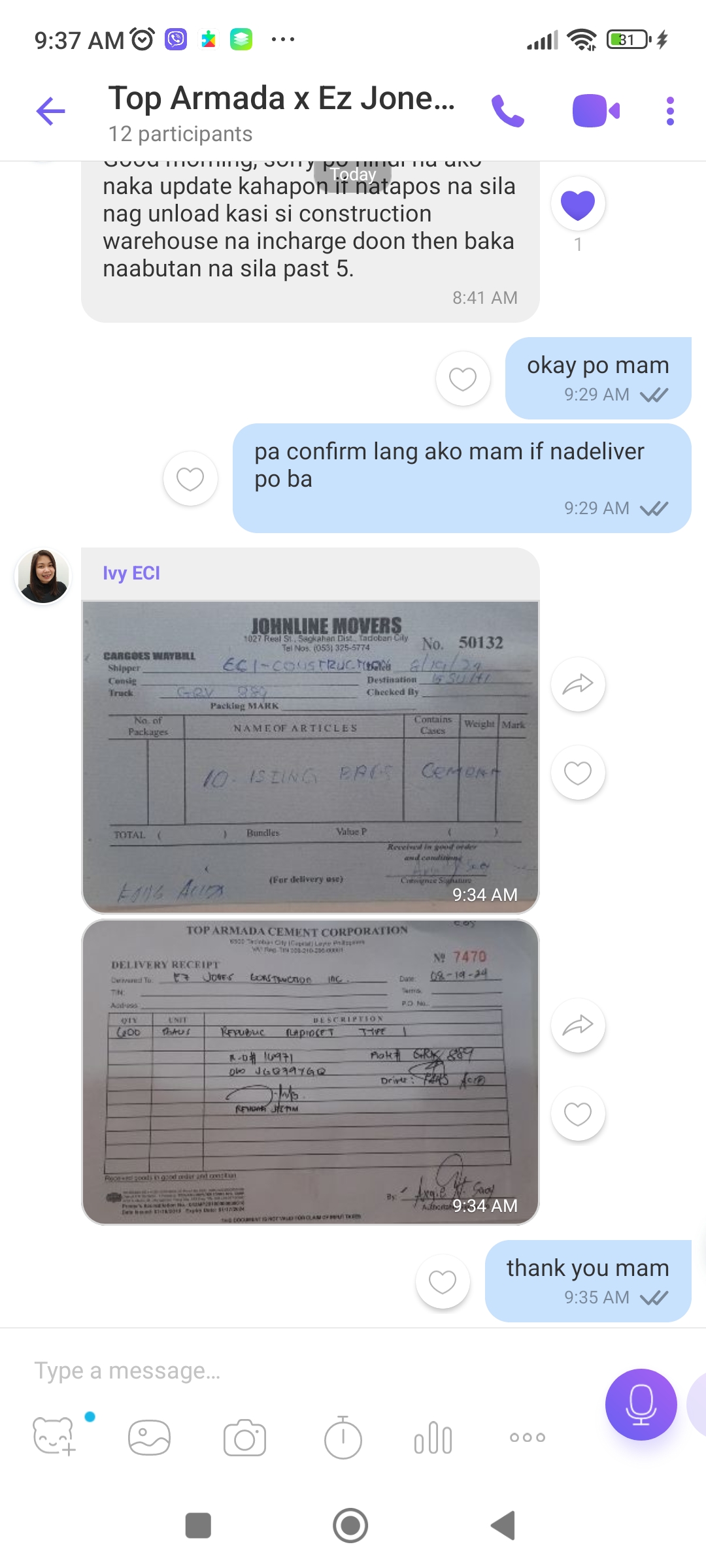The height and width of the screenshot is (1568, 706).
Task: Forward the Johnline Movers waybill photo
Action: (x=578, y=685)
